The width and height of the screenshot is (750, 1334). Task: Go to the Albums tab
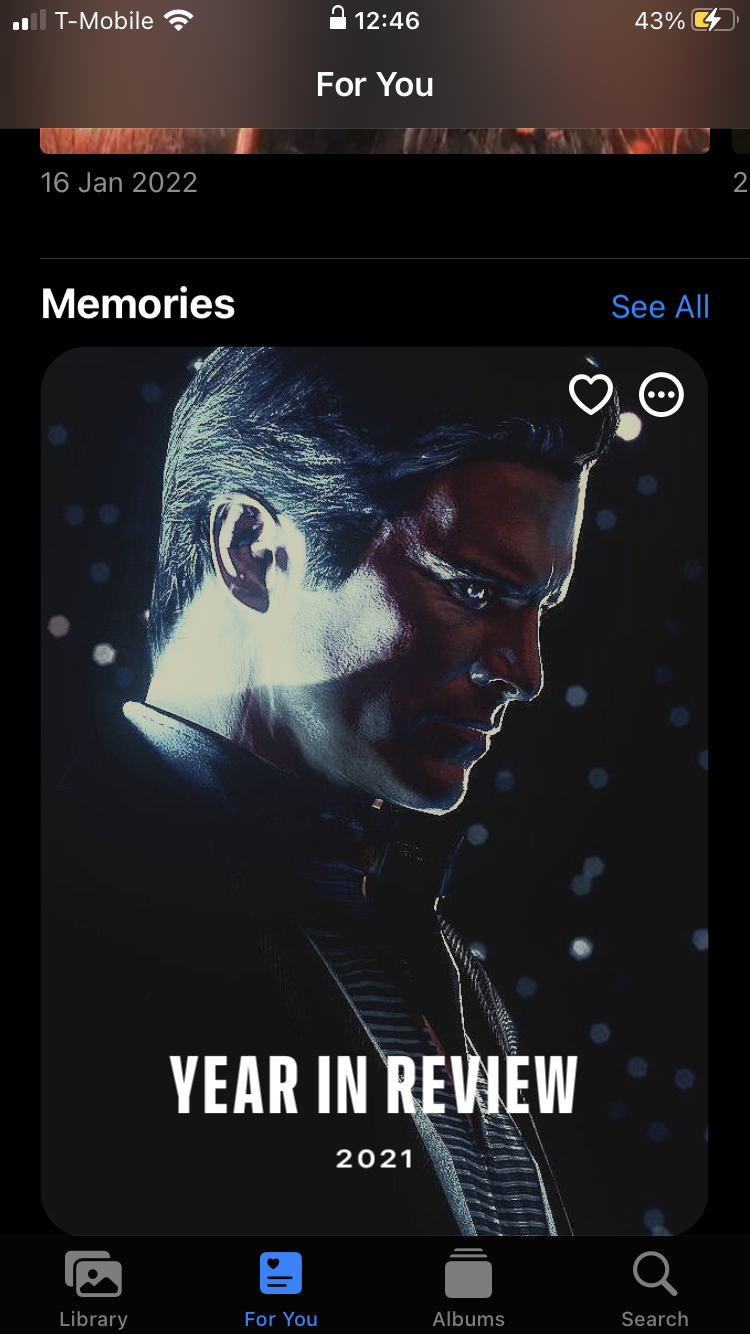(x=468, y=1288)
